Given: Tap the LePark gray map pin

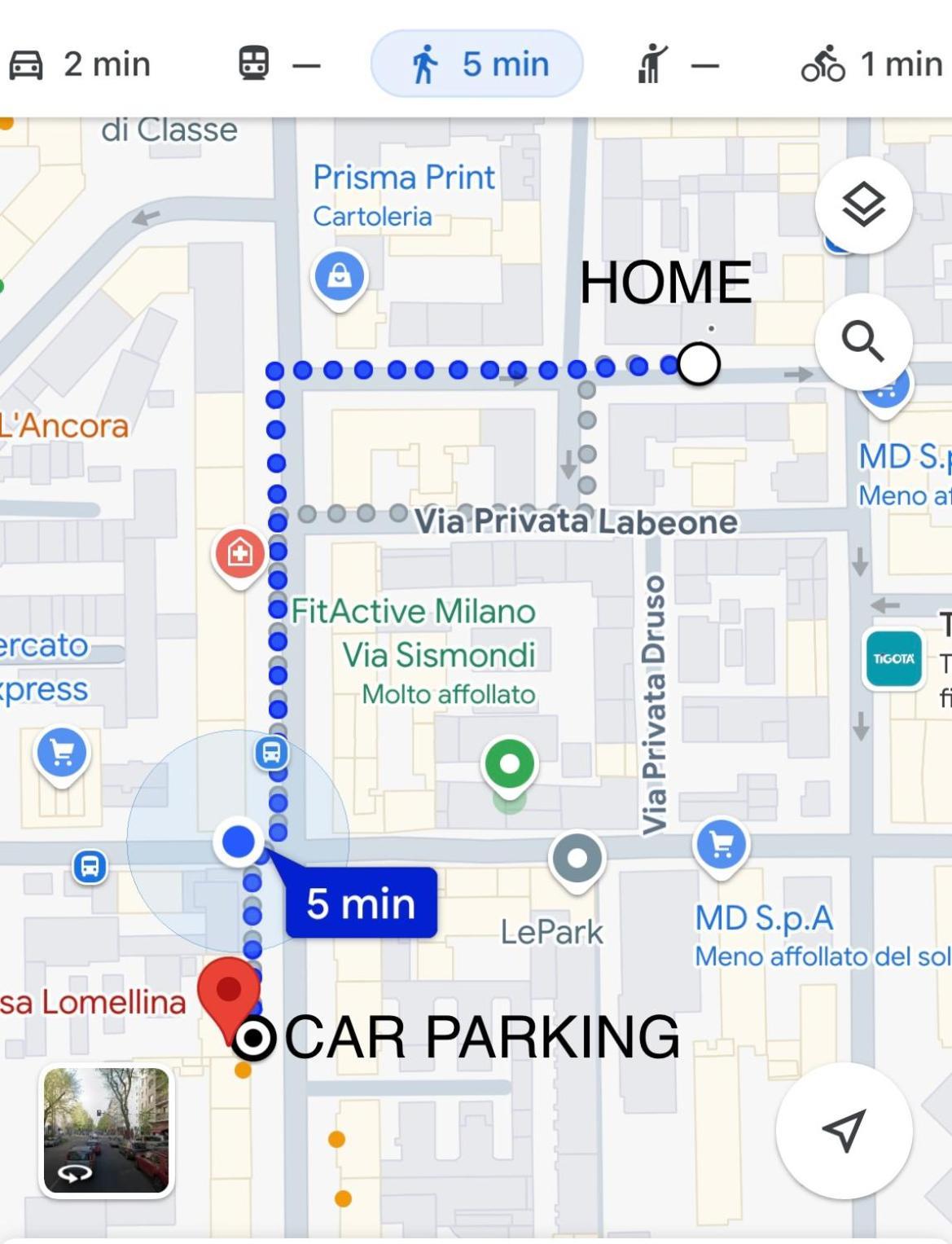Looking at the screenshot, I should point(577,859).
